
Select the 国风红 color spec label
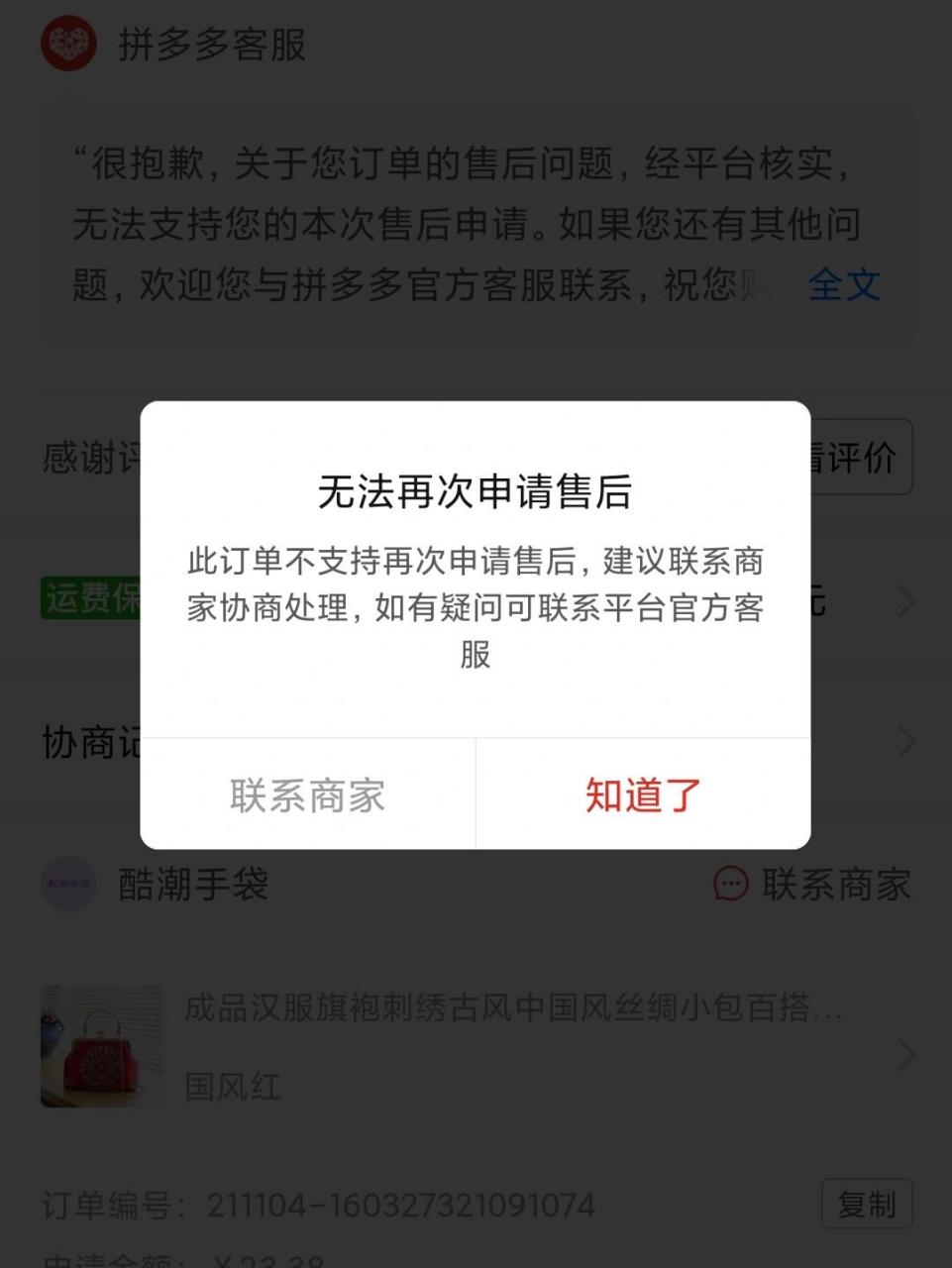tap(233, 1088)
